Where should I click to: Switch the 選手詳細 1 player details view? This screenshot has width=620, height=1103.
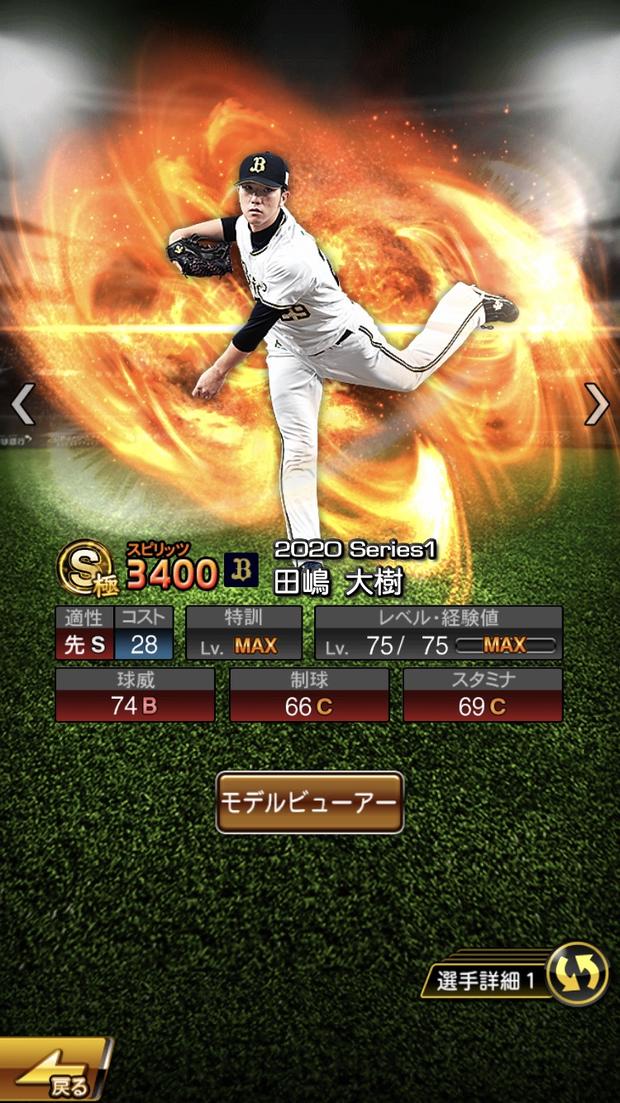coord(577,974)
